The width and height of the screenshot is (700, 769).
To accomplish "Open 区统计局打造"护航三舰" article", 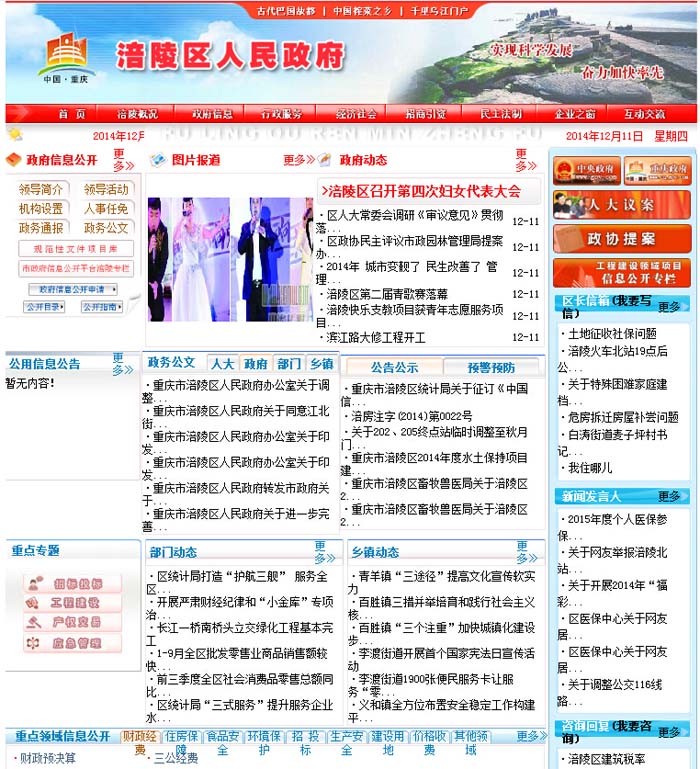I will tap(240, 577).
